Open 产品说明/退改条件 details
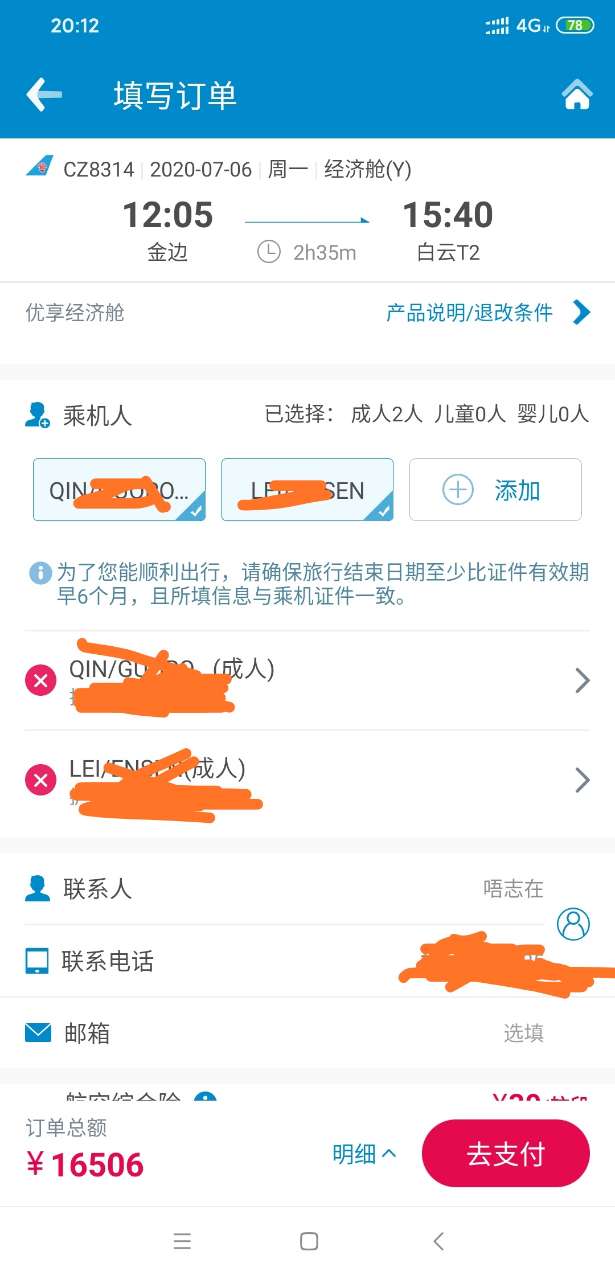The width and height of the screenshot is (615, 1280). (488, 313)
